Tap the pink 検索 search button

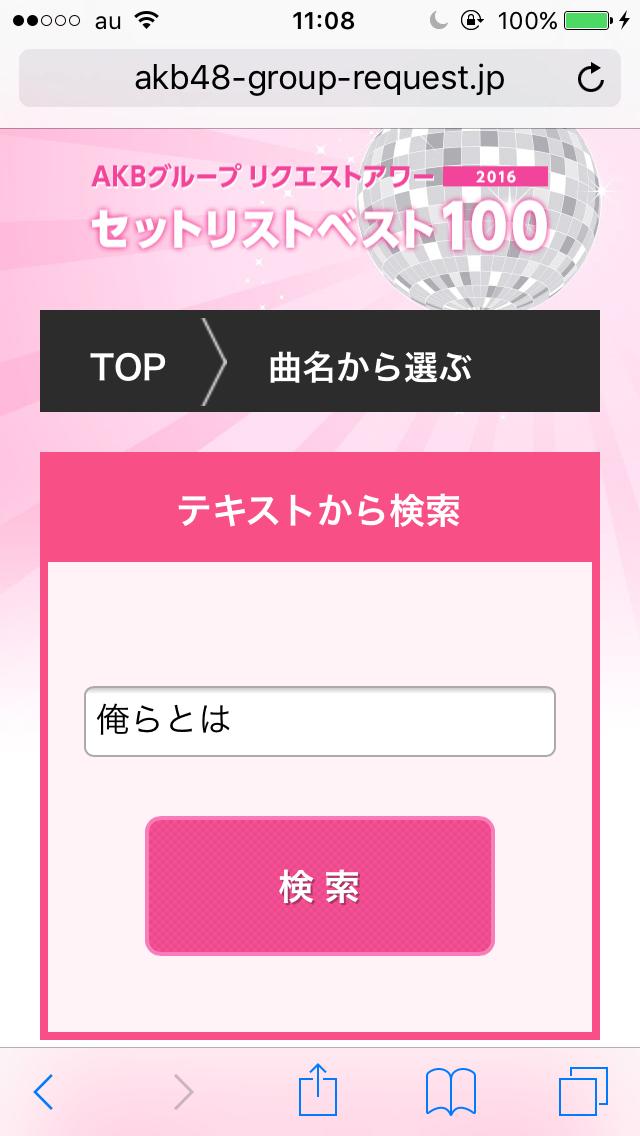click(x=319, y=886)
